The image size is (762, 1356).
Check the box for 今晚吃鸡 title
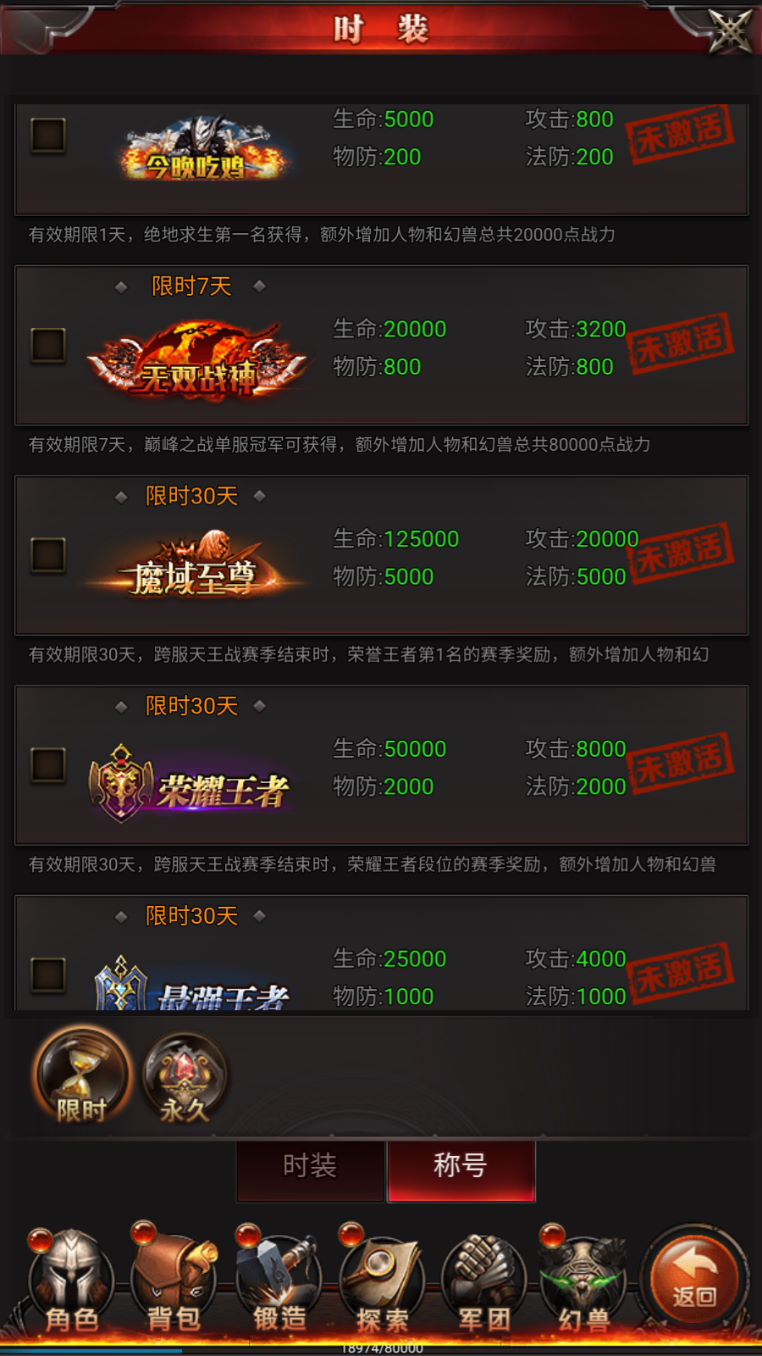(x=48, y=136)
